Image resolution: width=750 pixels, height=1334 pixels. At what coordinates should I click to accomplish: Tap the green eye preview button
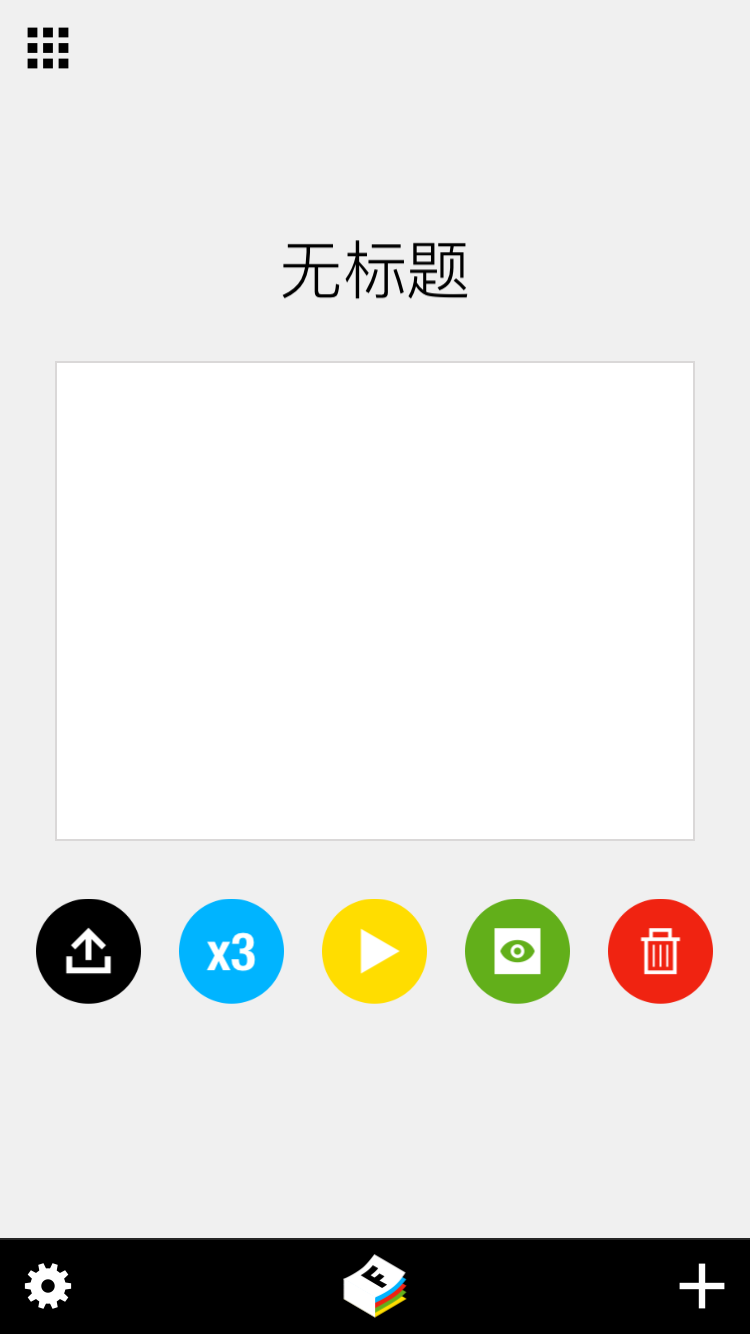click(517, 951)
